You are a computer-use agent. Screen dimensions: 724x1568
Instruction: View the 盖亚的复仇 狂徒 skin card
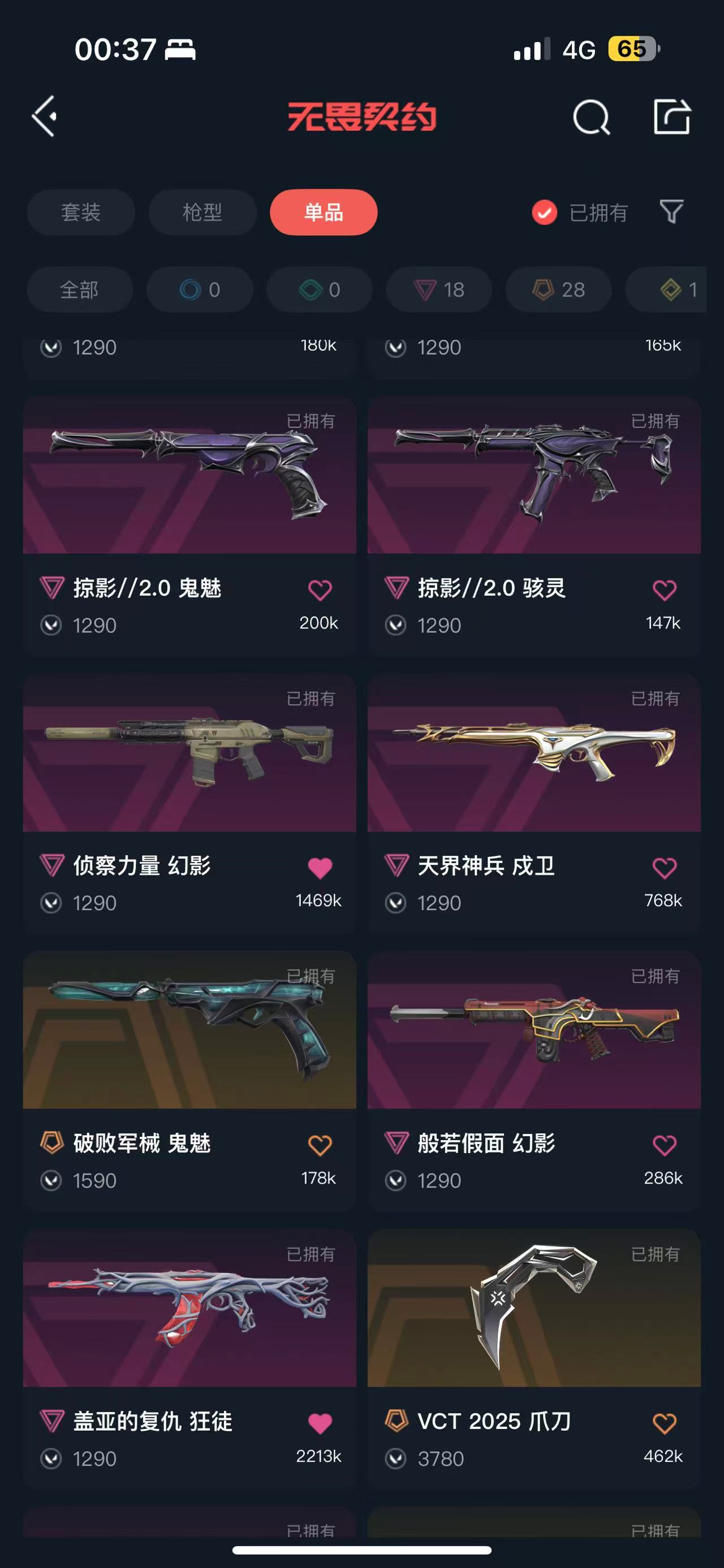point(189,1309)
